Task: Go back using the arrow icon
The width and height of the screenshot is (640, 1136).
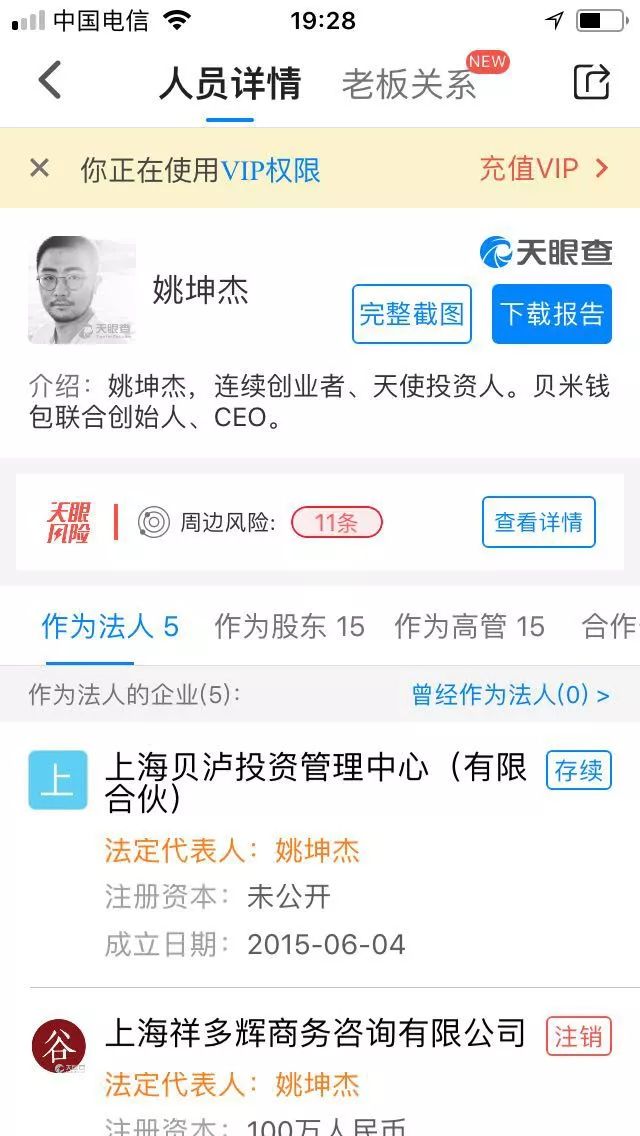Action: pos(49,80)
